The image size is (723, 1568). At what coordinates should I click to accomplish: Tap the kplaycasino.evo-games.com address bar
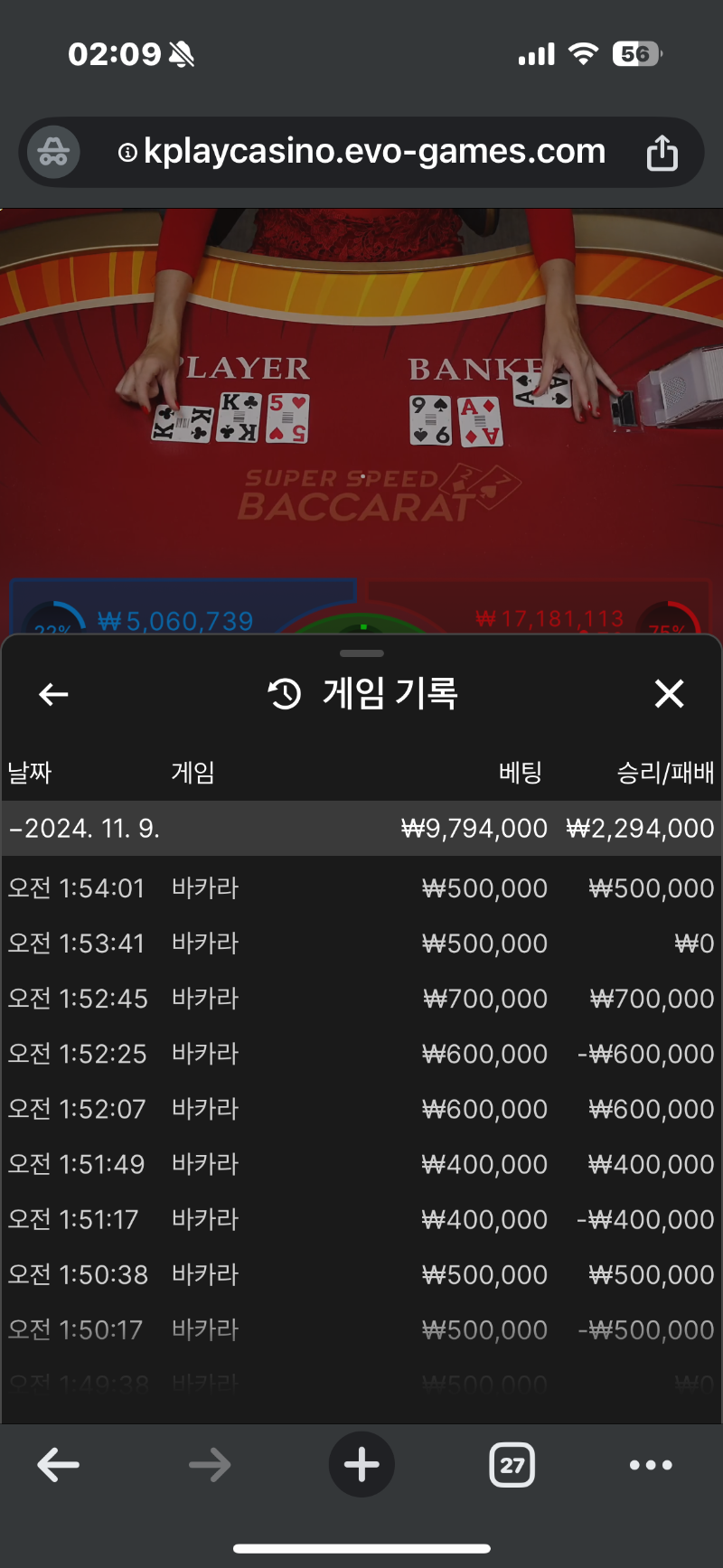pyautogui.click(x=361, y=152)
